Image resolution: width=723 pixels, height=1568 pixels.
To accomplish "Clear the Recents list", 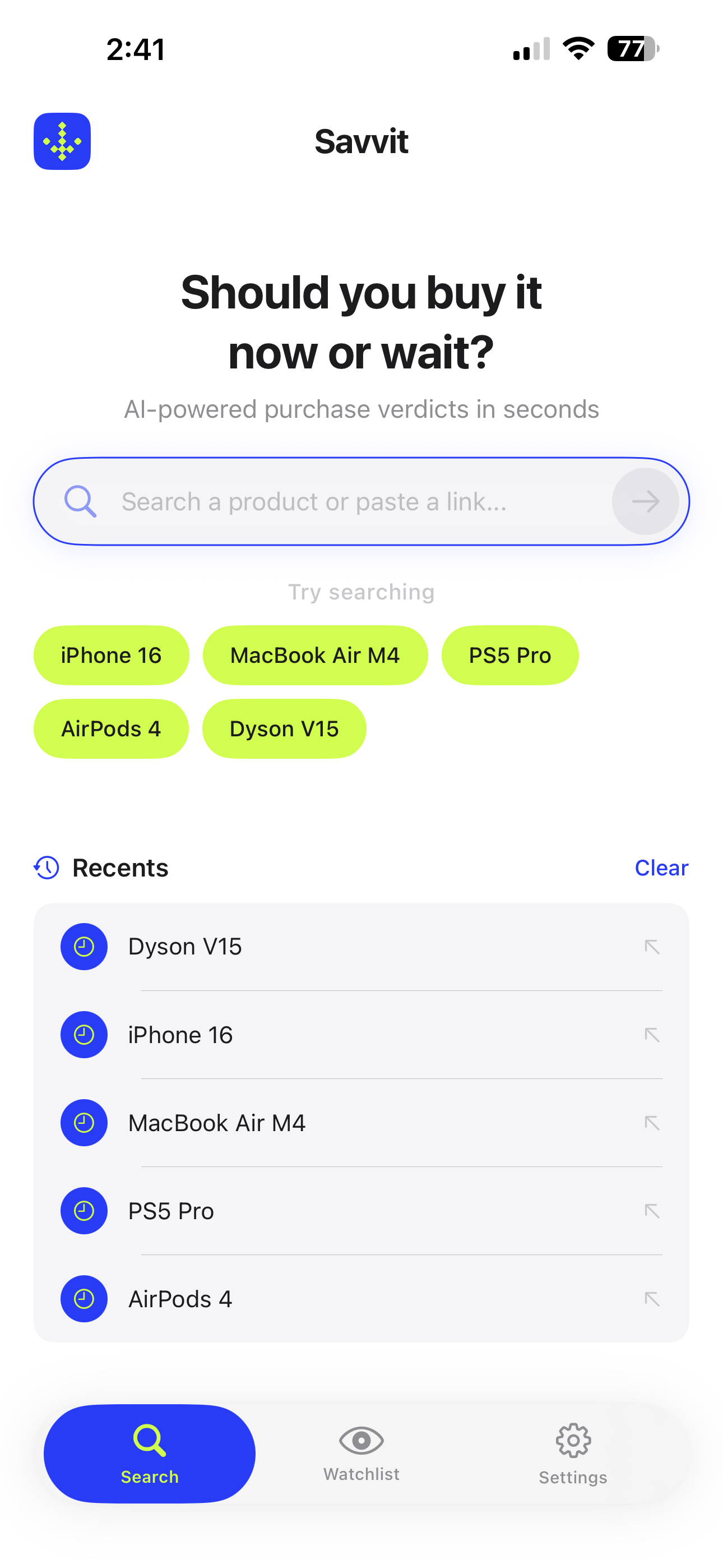I will coord(661,868).
